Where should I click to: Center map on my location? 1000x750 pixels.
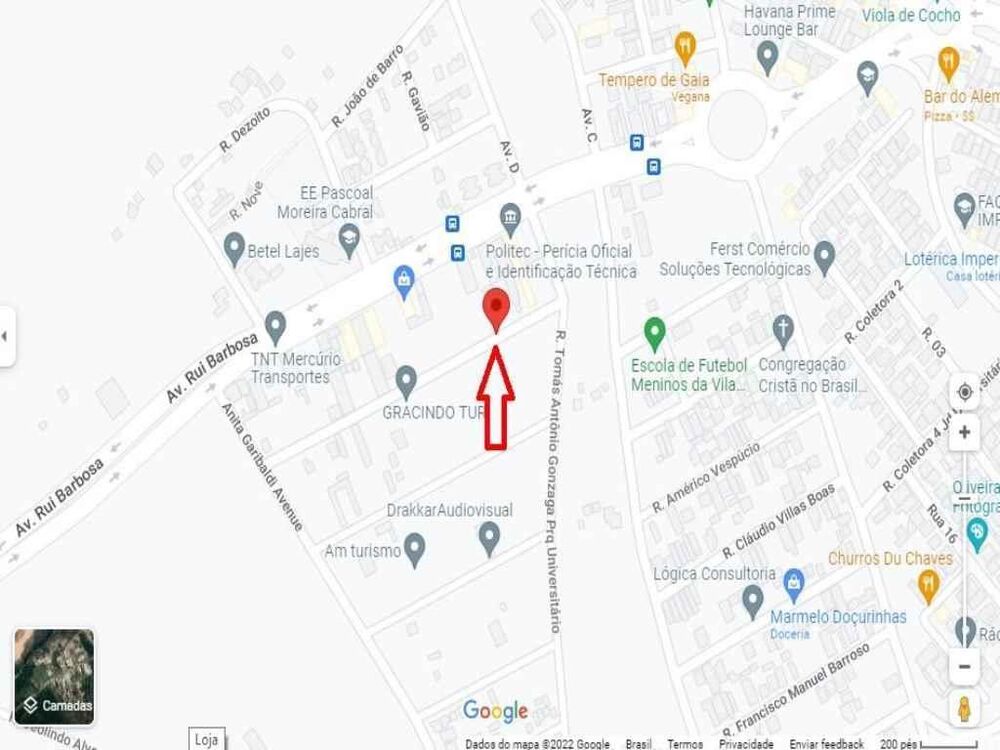[964, 392]
